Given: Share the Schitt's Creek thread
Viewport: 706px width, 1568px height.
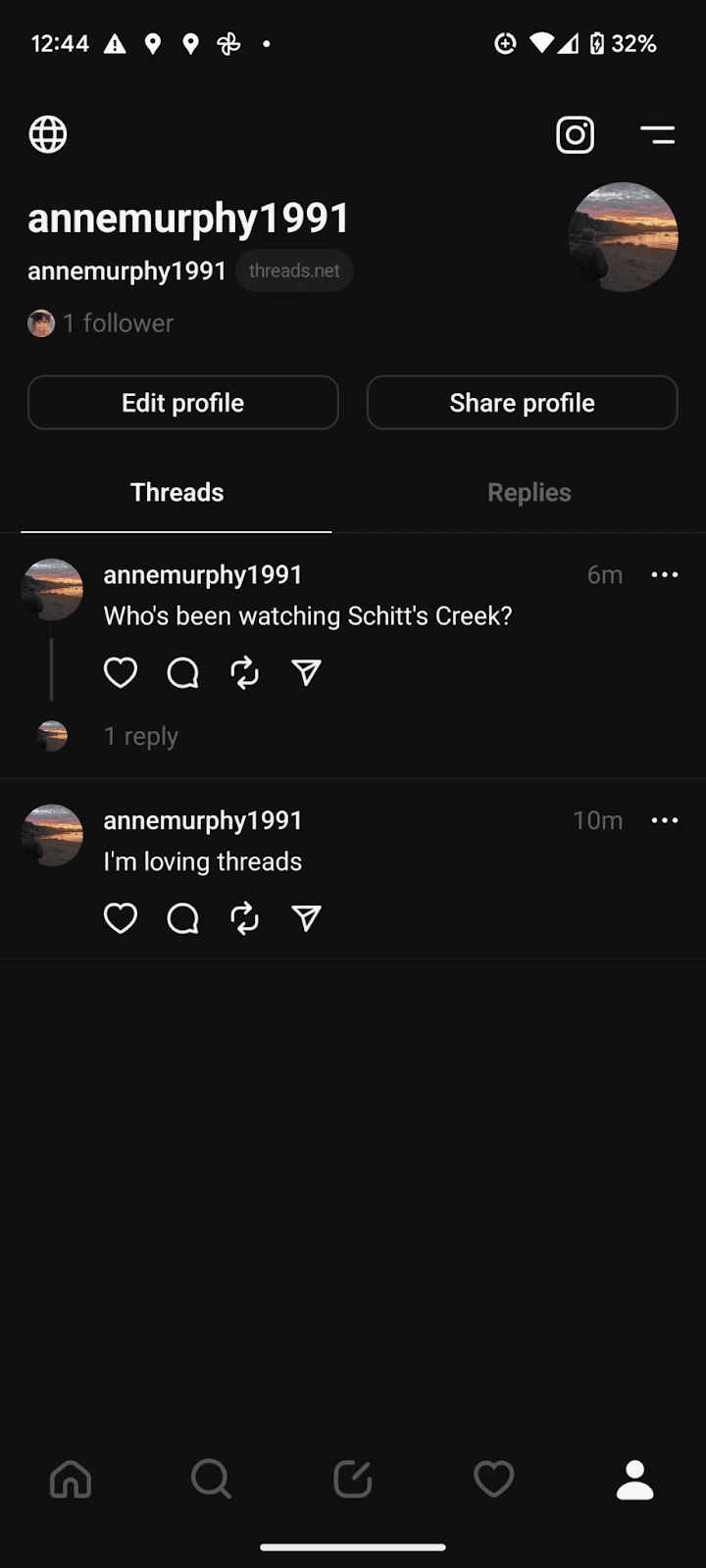Looking at the screenshot, I should (x=307, y=672).
